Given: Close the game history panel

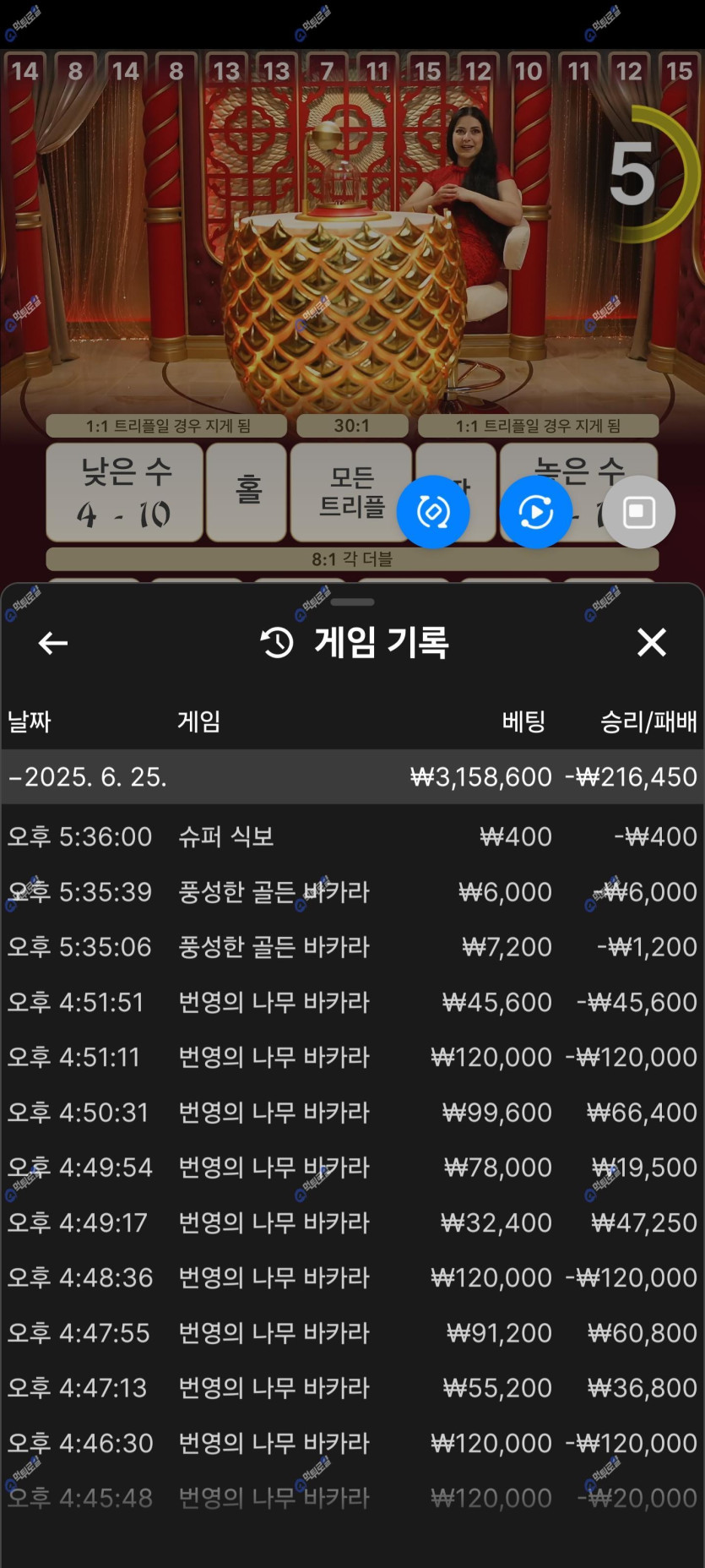Looking at the screenshot, I should click(651, 643).
